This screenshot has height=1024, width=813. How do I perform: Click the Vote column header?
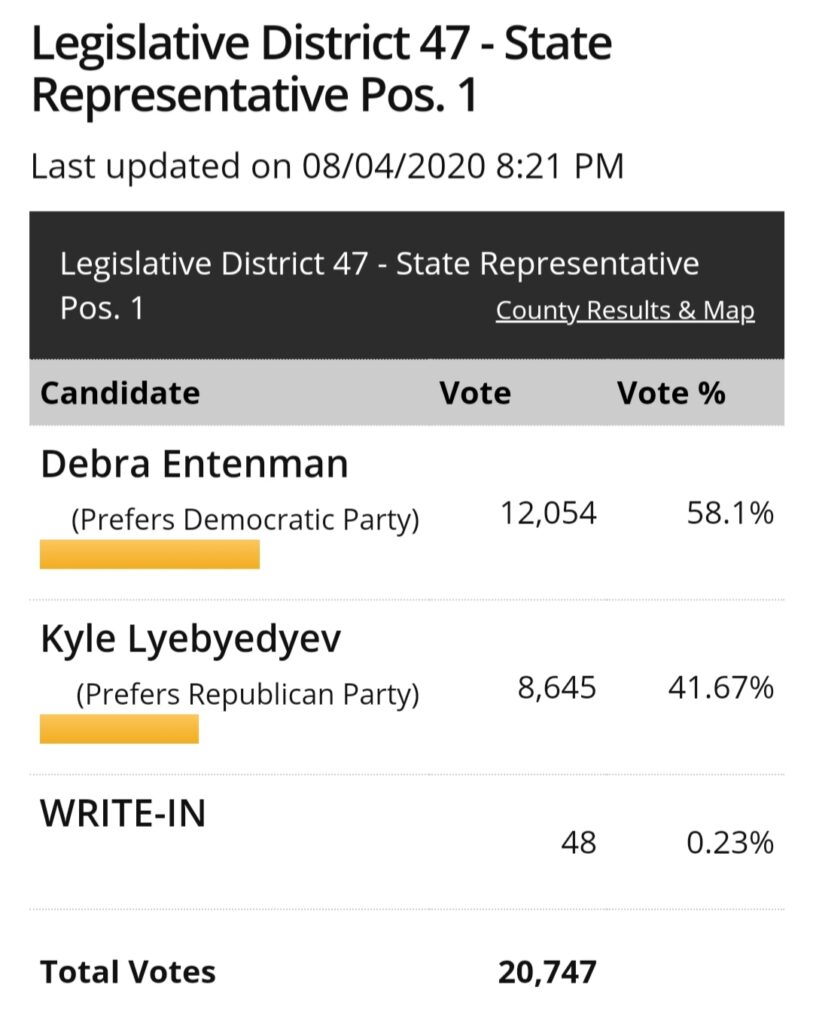tap(475, 392)
